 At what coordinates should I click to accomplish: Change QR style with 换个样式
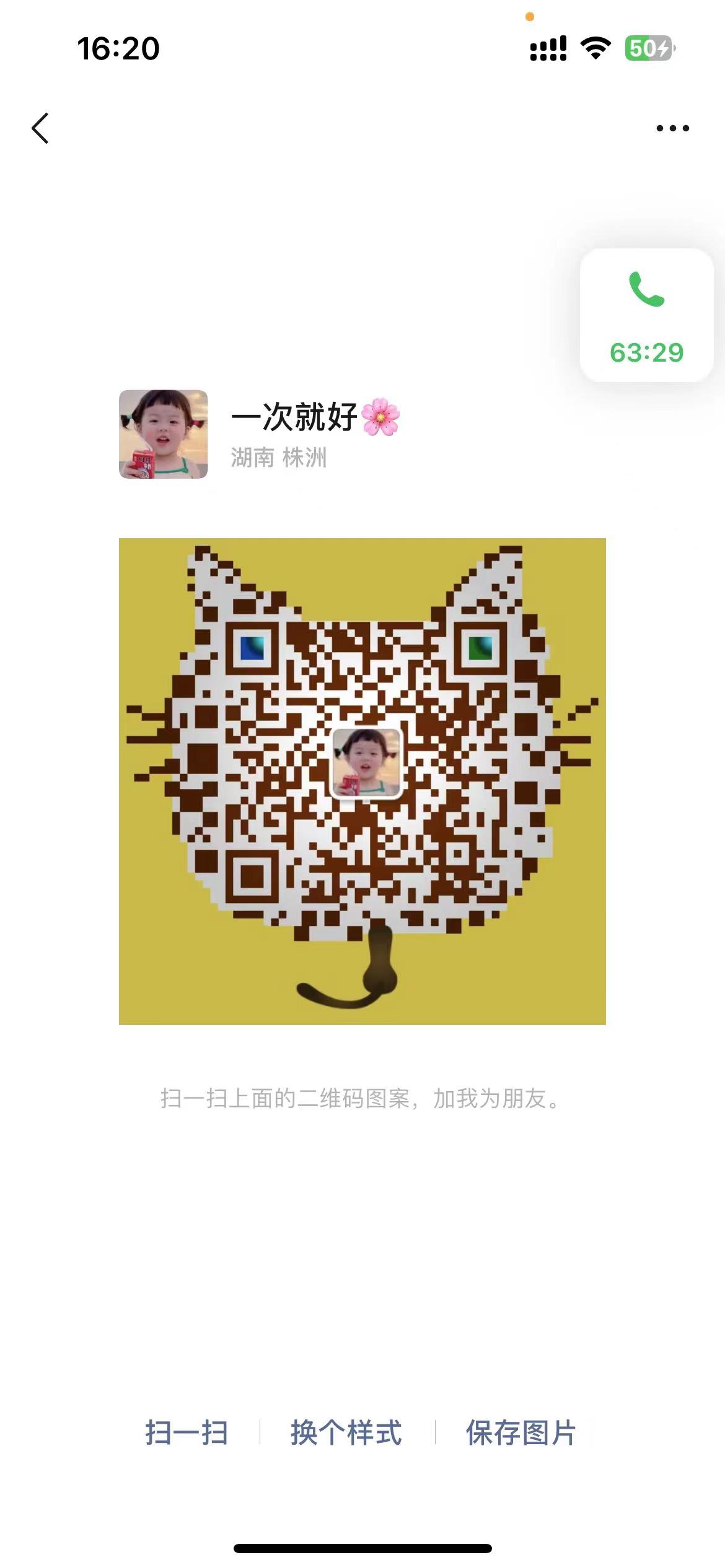coord(346,1432)
